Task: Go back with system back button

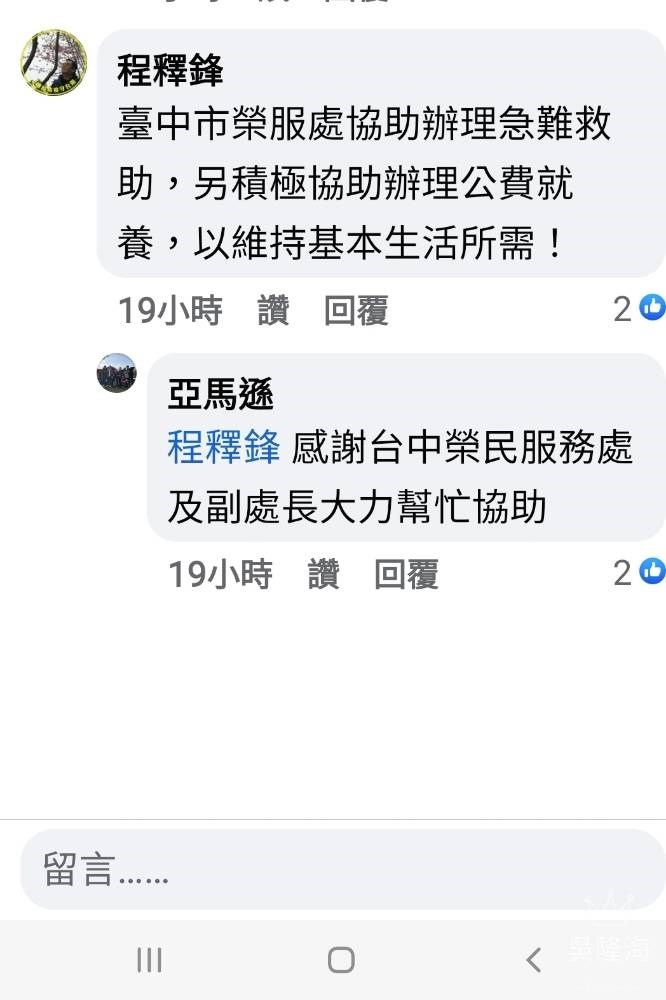Action: pyautogui.click(x=533, y=960)
